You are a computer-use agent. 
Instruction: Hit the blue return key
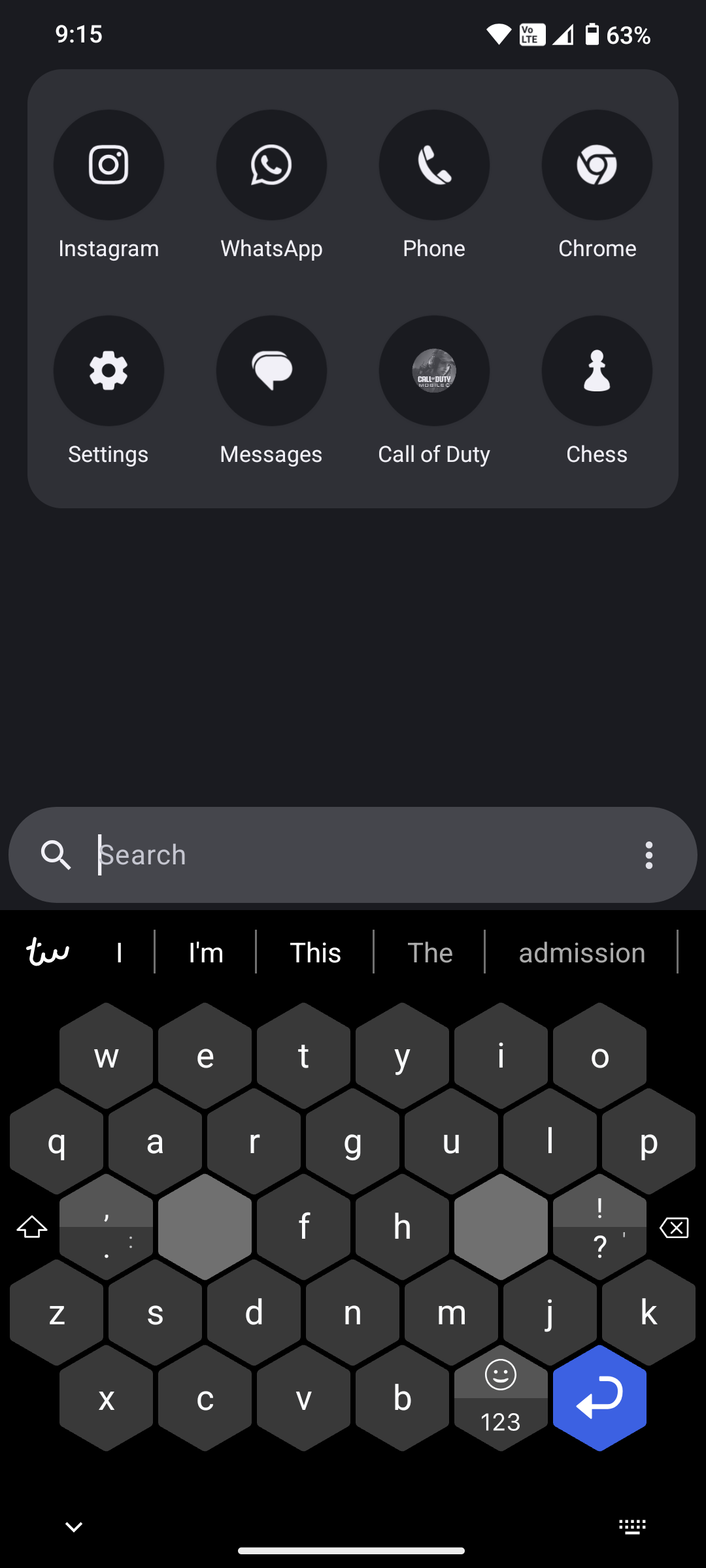[x=599, y=1397]
